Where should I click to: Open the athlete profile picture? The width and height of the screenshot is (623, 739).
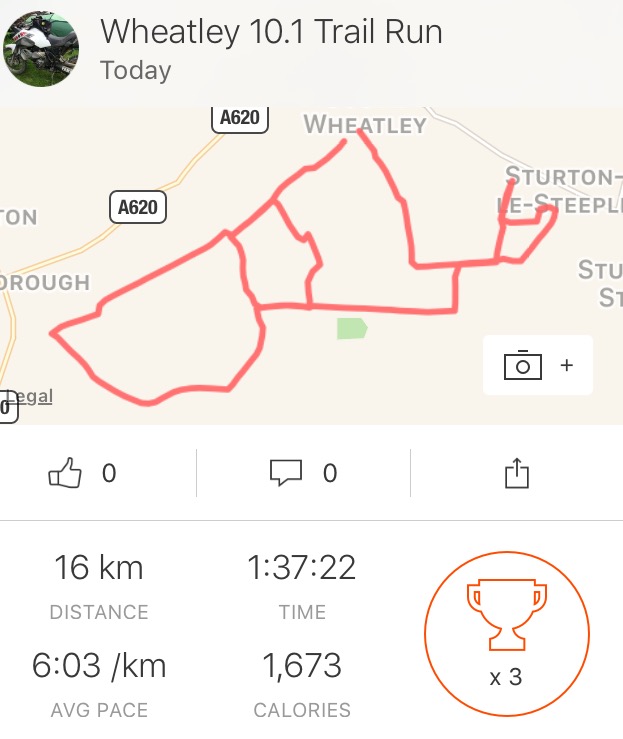click(42, 50)
